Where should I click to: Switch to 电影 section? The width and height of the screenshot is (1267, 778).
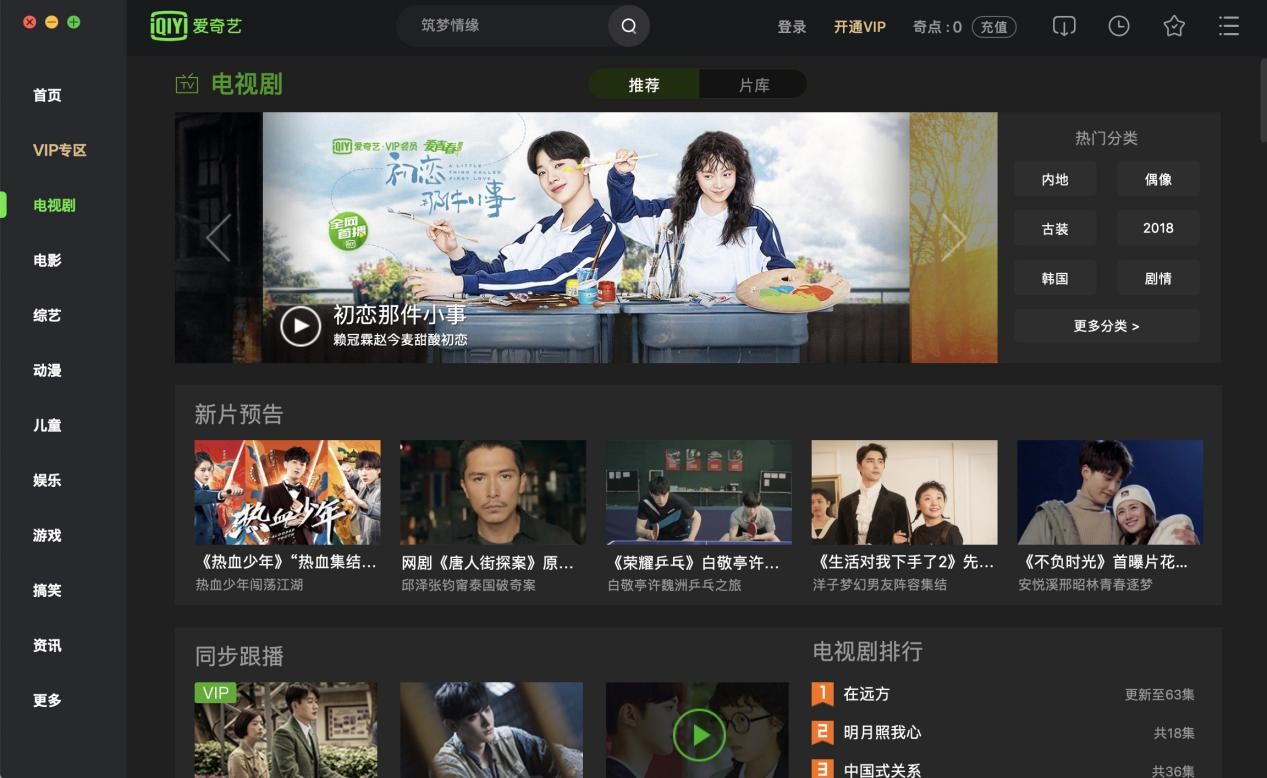click(47, 260)
